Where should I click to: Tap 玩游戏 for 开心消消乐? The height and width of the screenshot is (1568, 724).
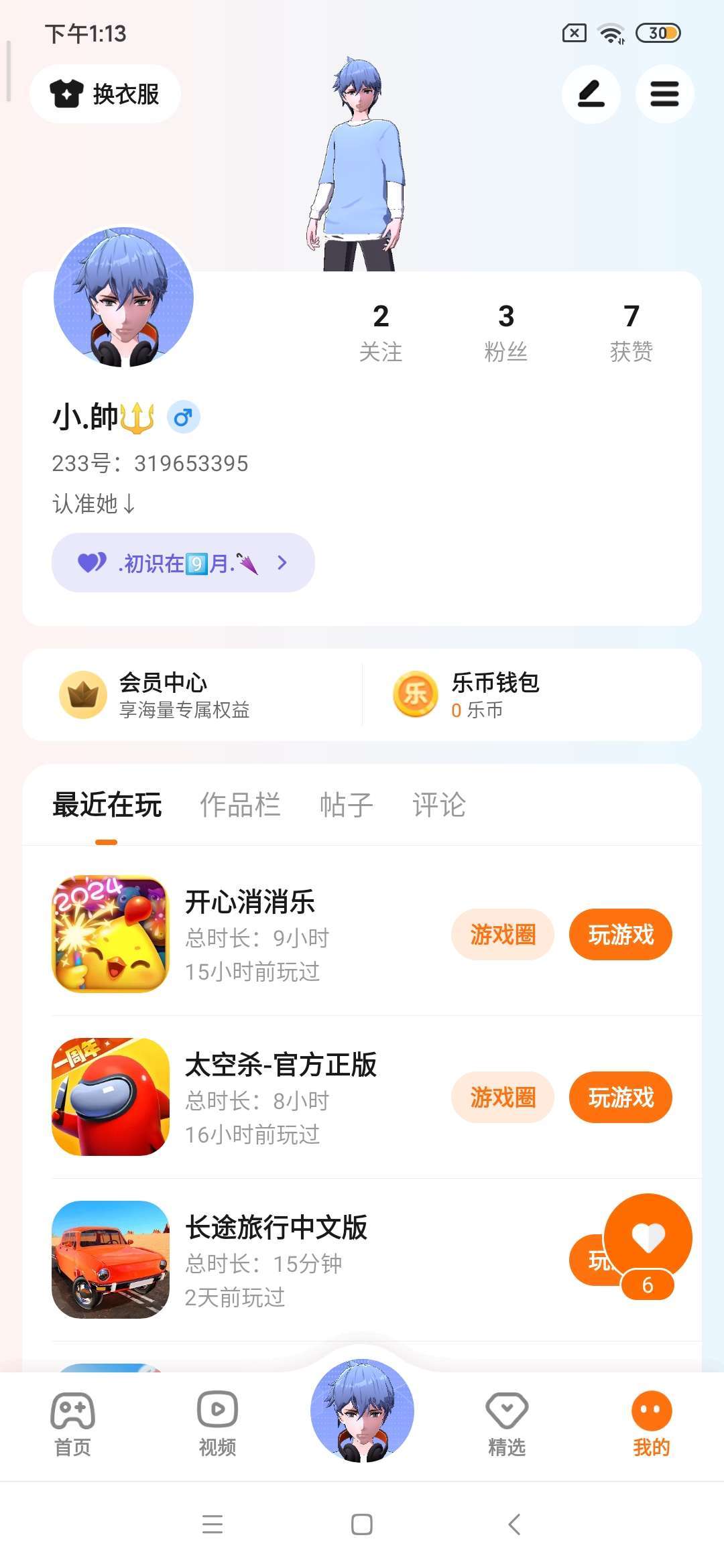coord(621,935)
